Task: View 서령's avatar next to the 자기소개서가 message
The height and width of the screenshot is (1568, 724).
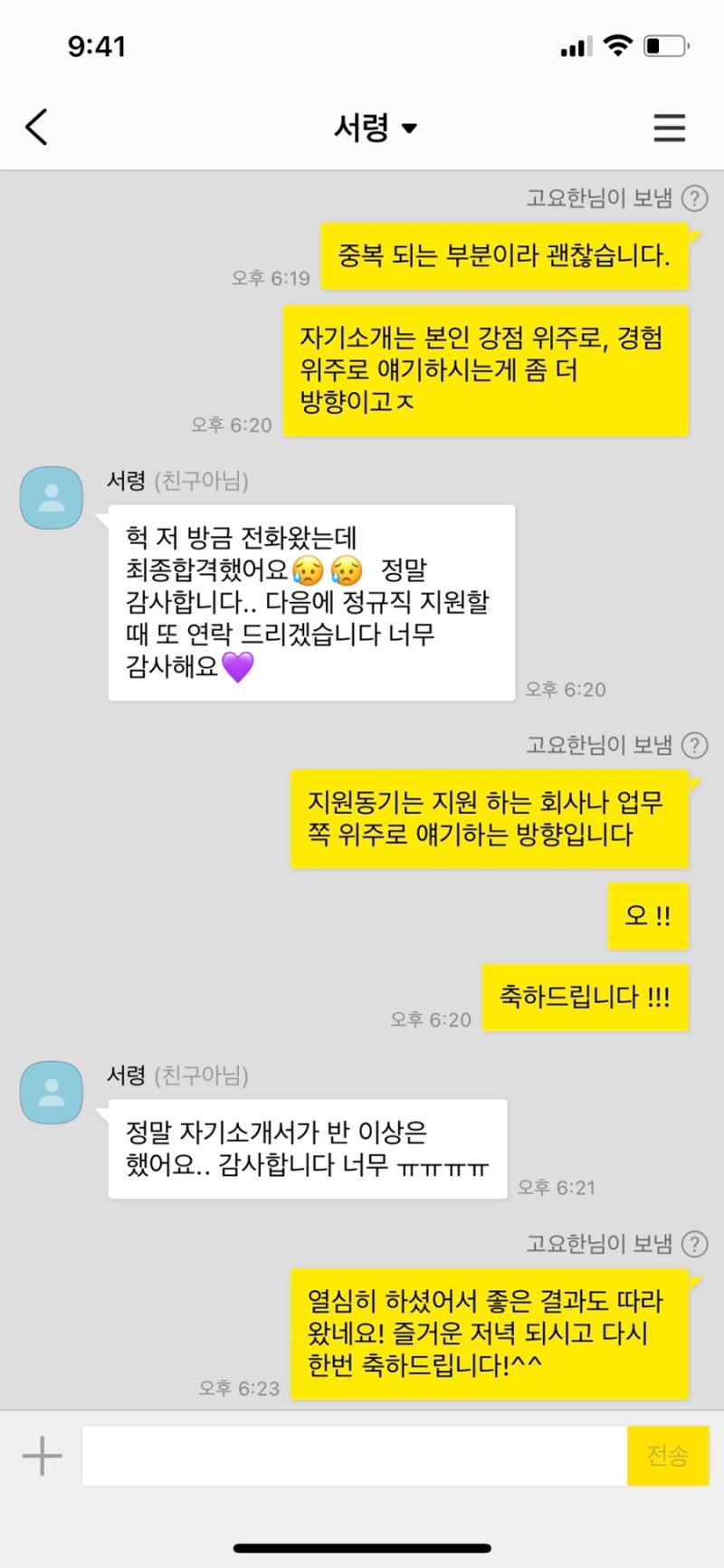Action: pos(52,1093)
